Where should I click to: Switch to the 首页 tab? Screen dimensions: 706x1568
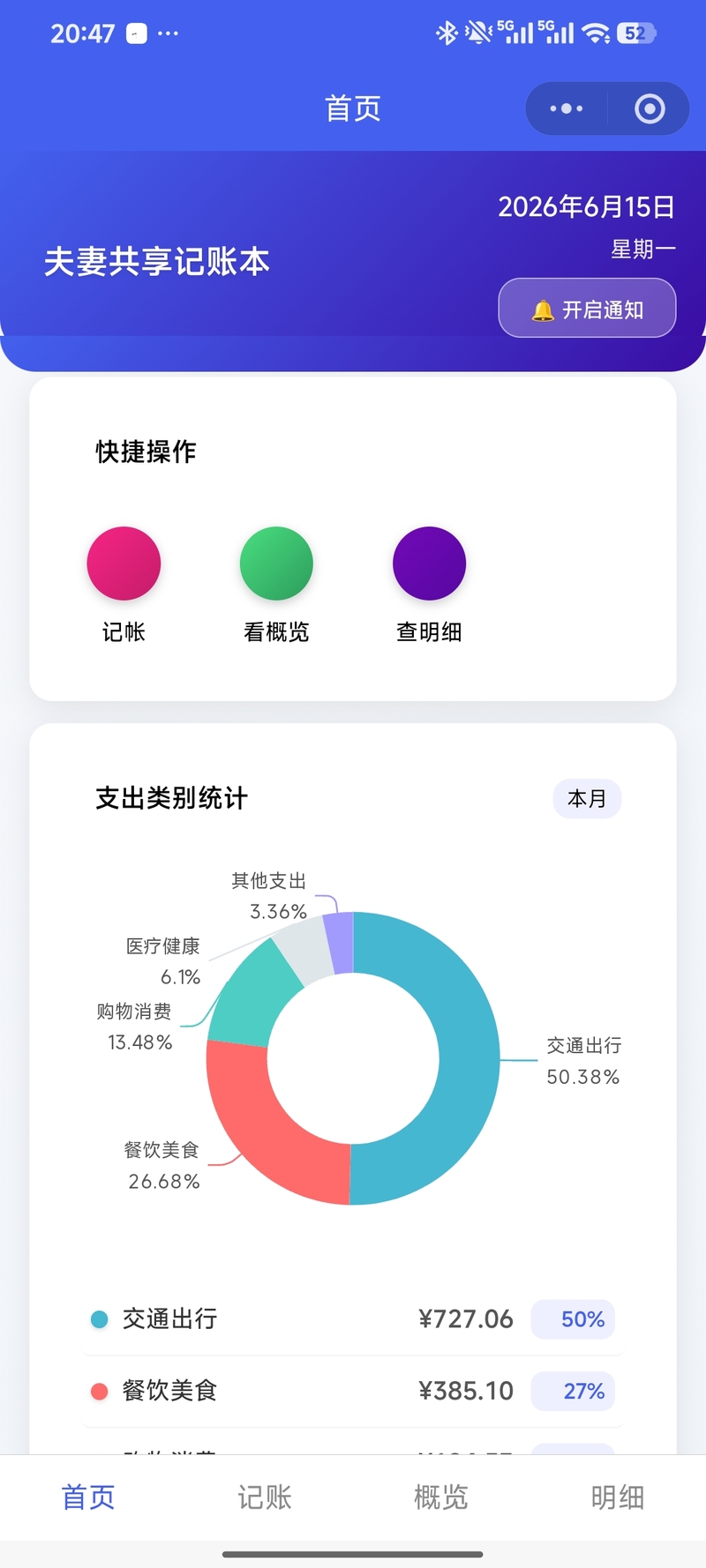point(88,1497)
